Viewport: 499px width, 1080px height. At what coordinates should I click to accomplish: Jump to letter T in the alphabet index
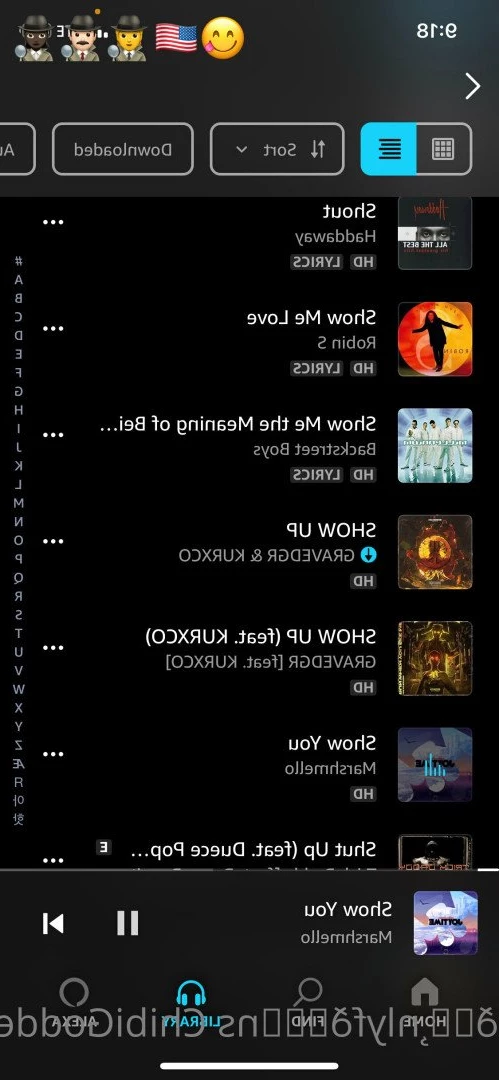[19, 633]
